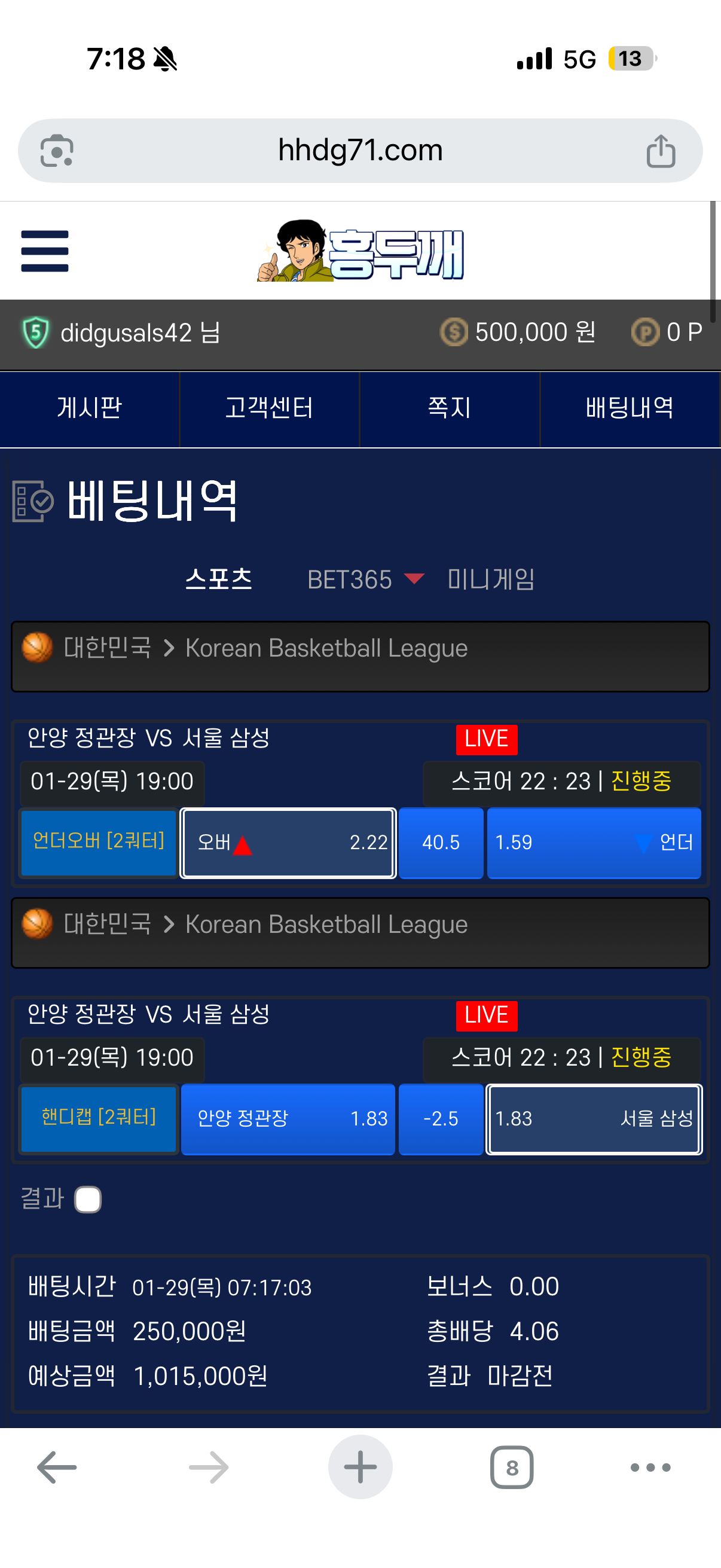The height and width of the screenshot is (1568, 721).
Task: Open the 게시판 board tab
Action: pos(90,408)
